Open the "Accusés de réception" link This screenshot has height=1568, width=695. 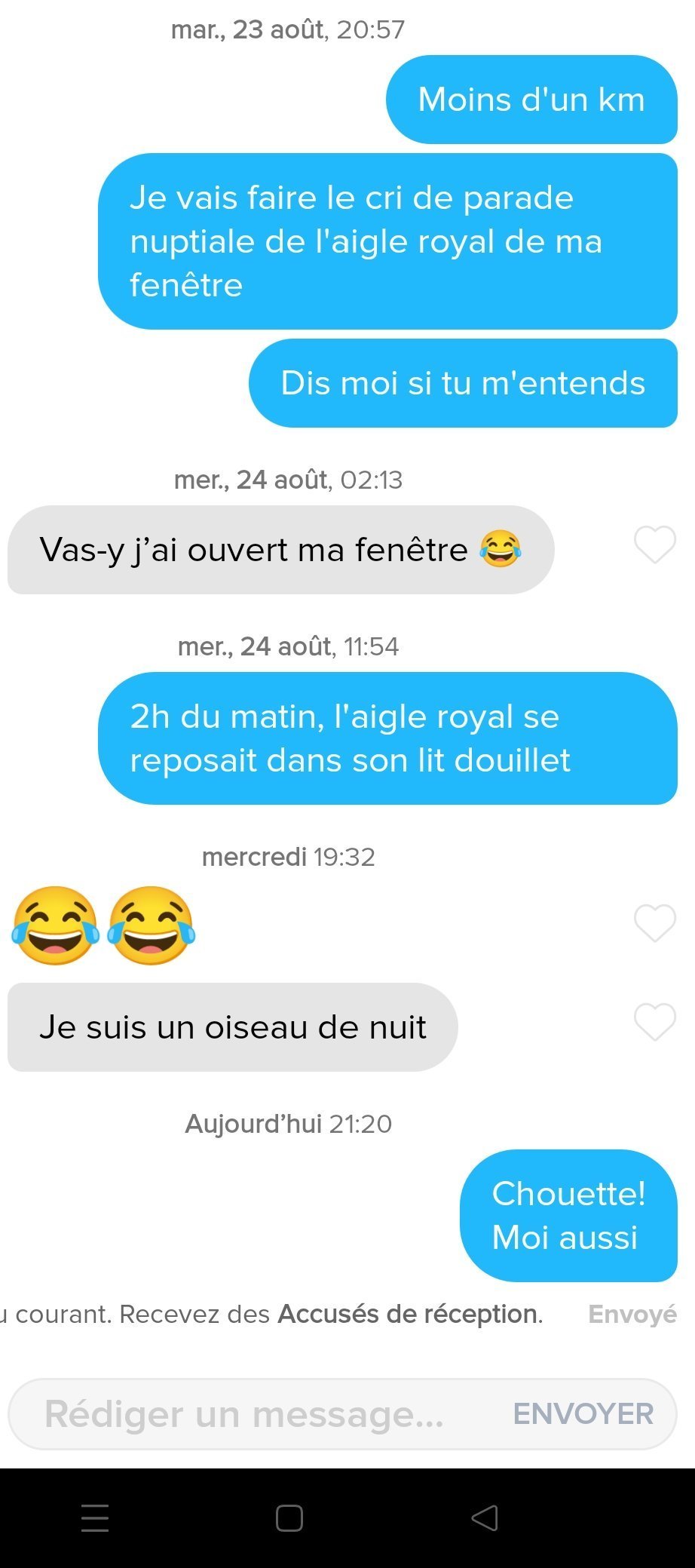pyautogui.click(x=408, y=1314)
